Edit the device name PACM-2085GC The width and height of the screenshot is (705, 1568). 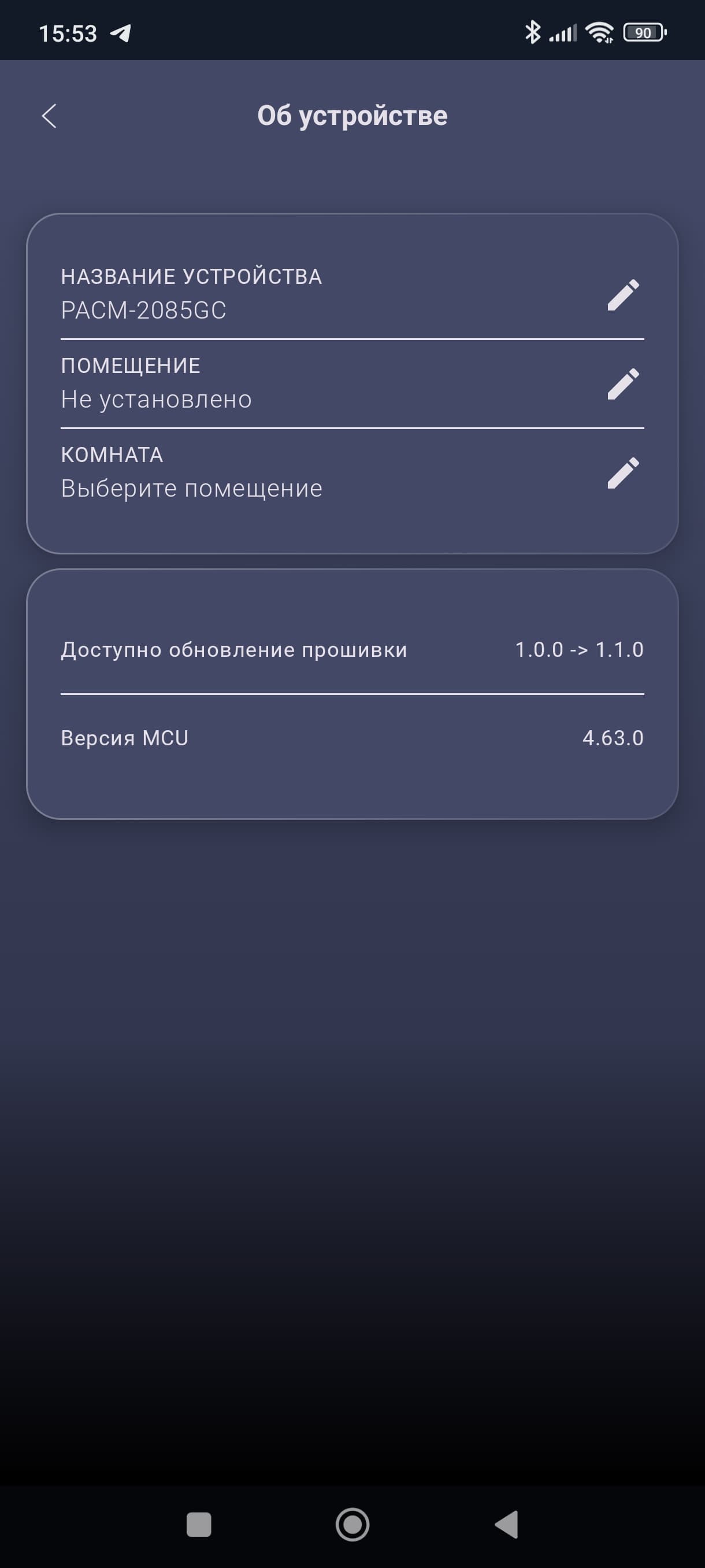point(623,295)
